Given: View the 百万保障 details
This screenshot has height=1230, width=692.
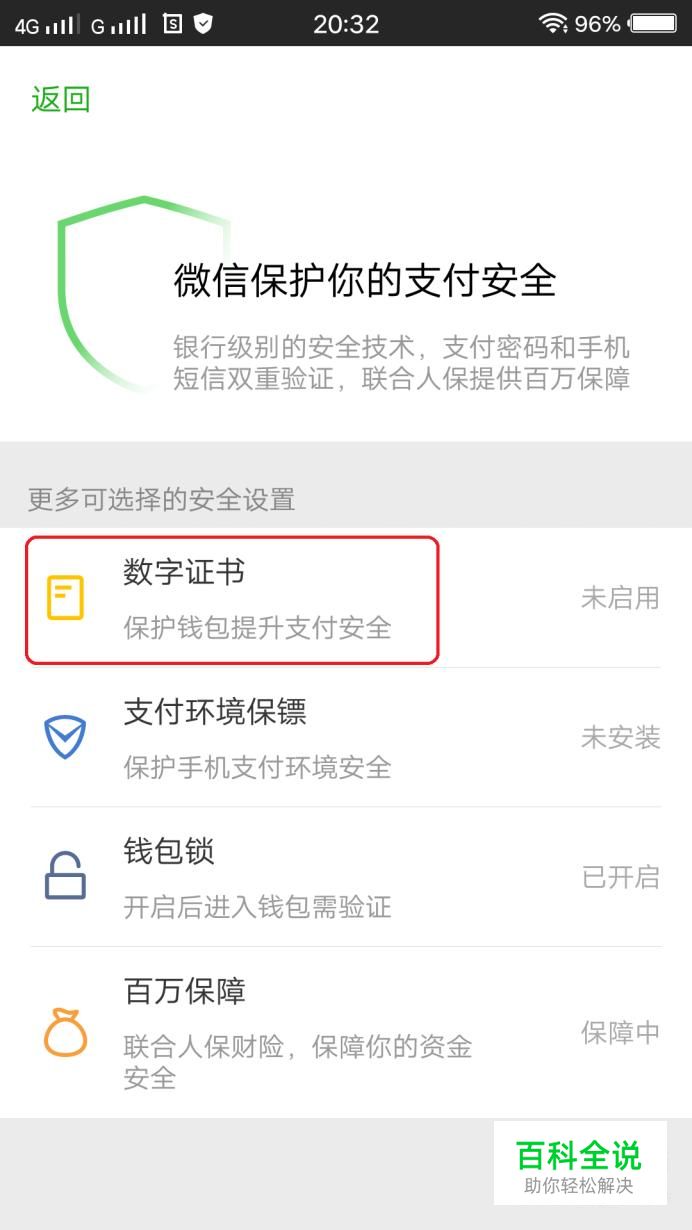Looking at the screenshot, I should [346, 1033].
